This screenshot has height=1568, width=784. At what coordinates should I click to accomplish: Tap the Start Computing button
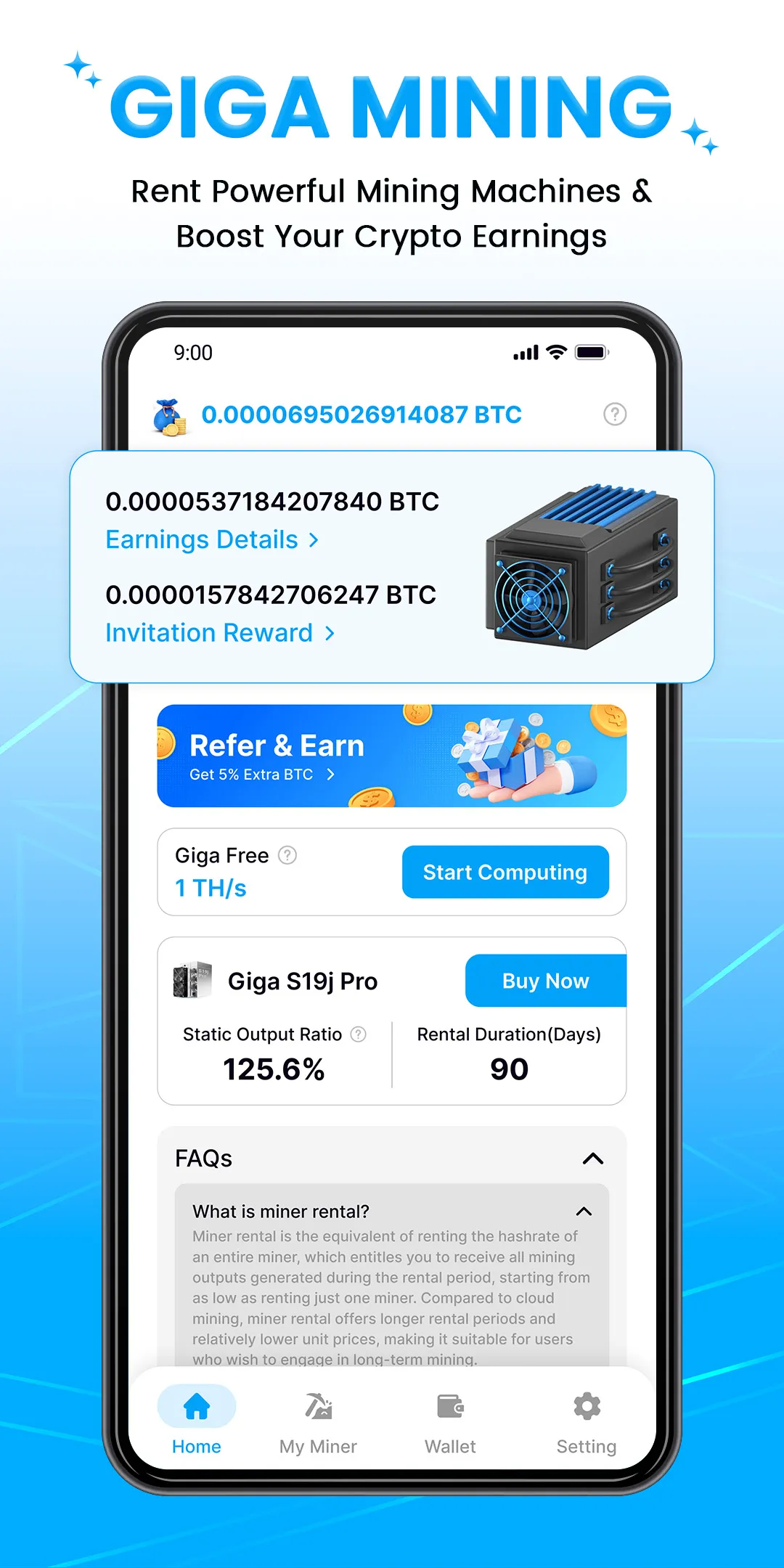click(505, 872)
